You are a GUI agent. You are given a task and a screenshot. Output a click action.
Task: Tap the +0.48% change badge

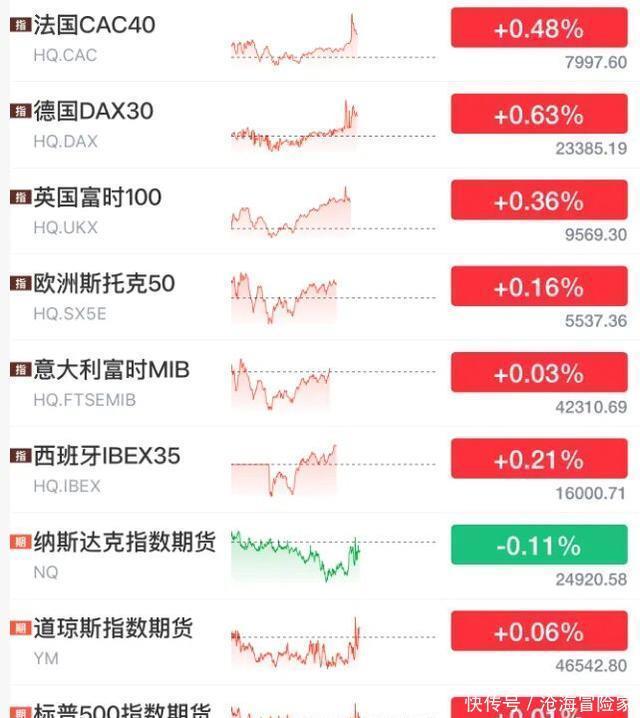coord(538,28)
